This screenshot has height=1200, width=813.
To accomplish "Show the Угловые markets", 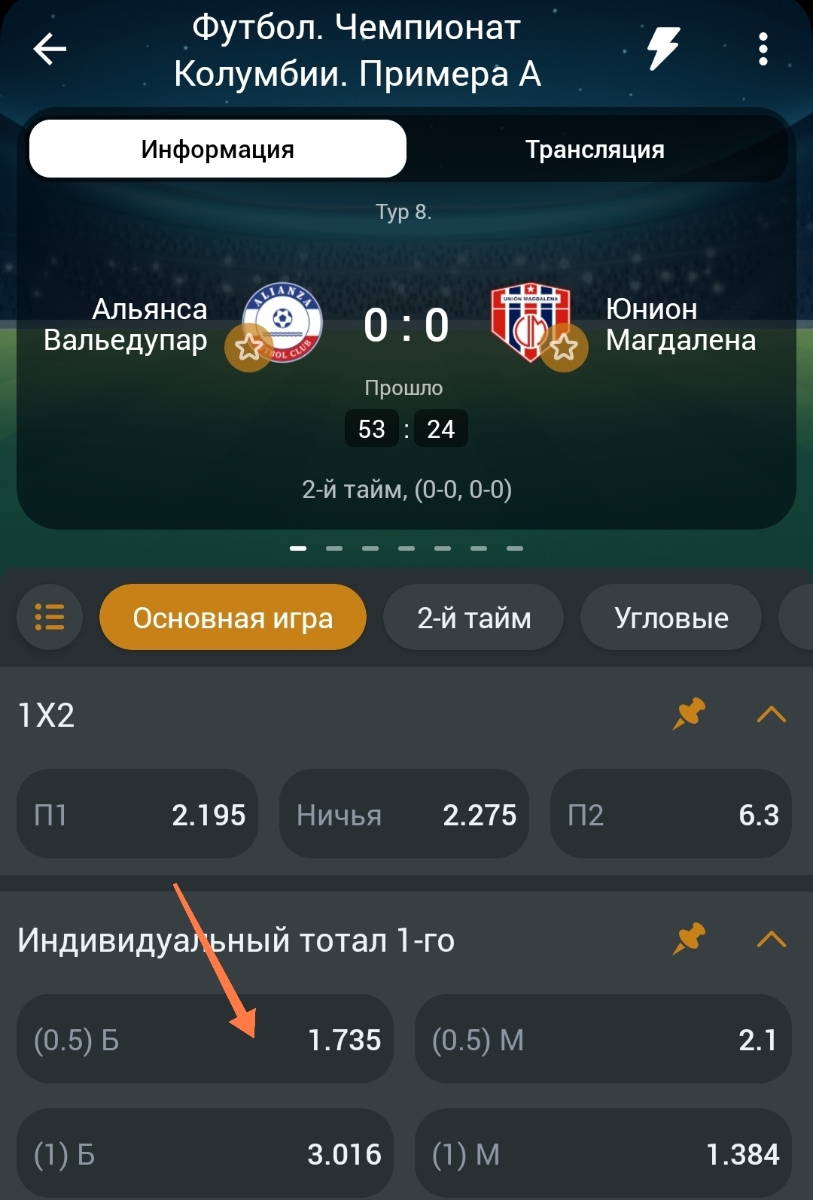I will coord(670,618).
